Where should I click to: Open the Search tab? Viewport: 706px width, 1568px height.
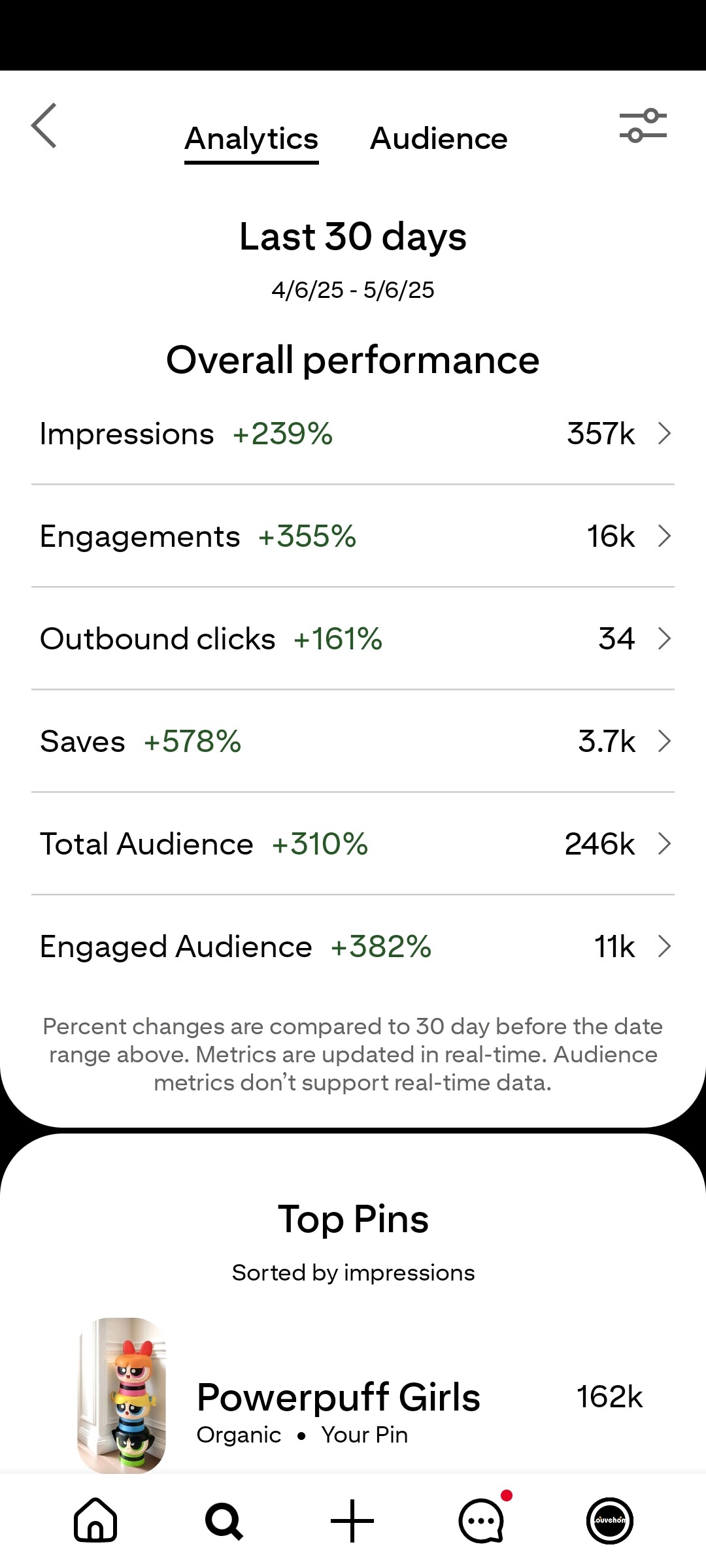coord(224,1521)
